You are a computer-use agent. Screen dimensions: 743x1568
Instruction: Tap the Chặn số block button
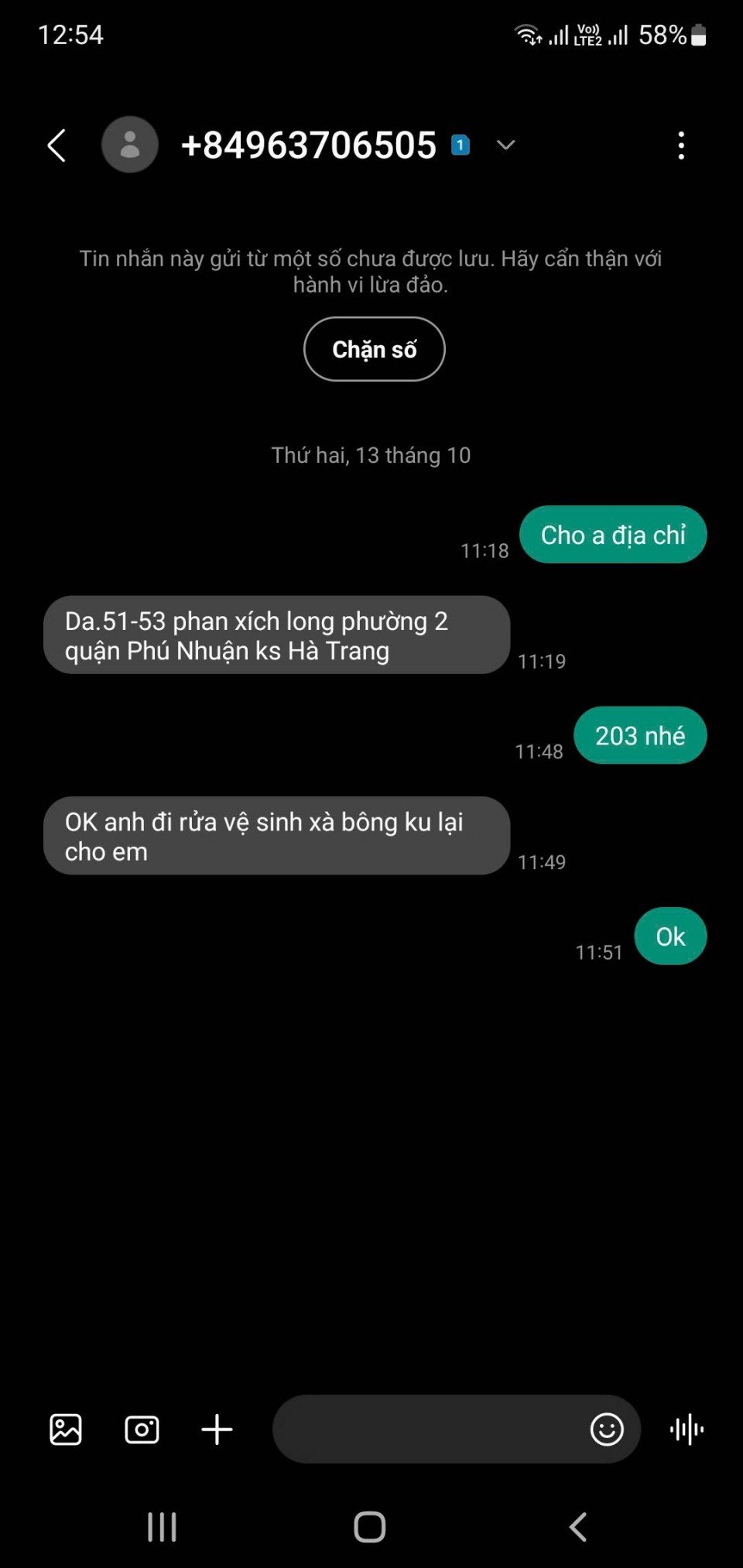point(374,349)
